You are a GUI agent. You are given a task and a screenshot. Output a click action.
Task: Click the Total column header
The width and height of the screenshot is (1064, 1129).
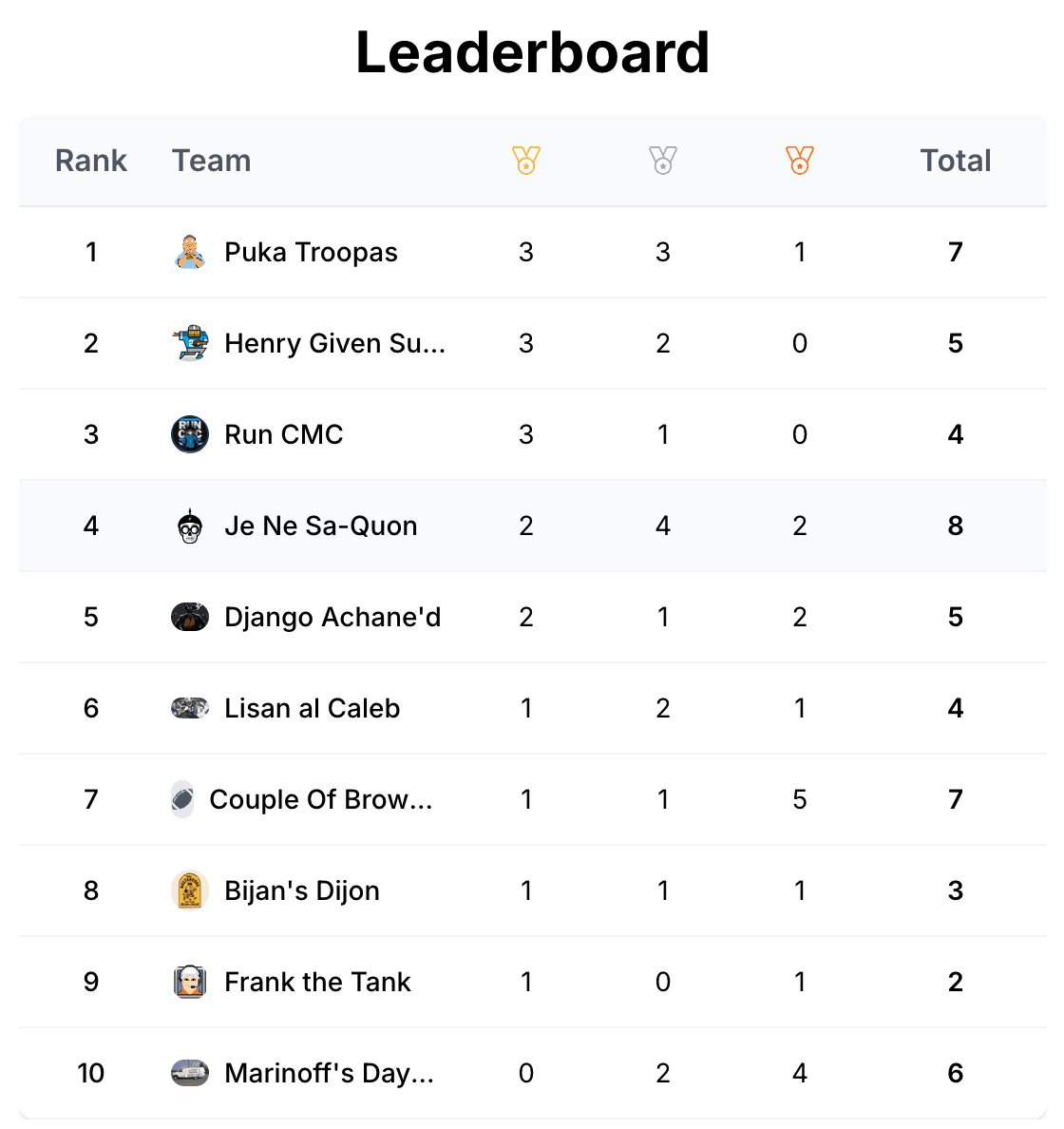pos(956,161)
